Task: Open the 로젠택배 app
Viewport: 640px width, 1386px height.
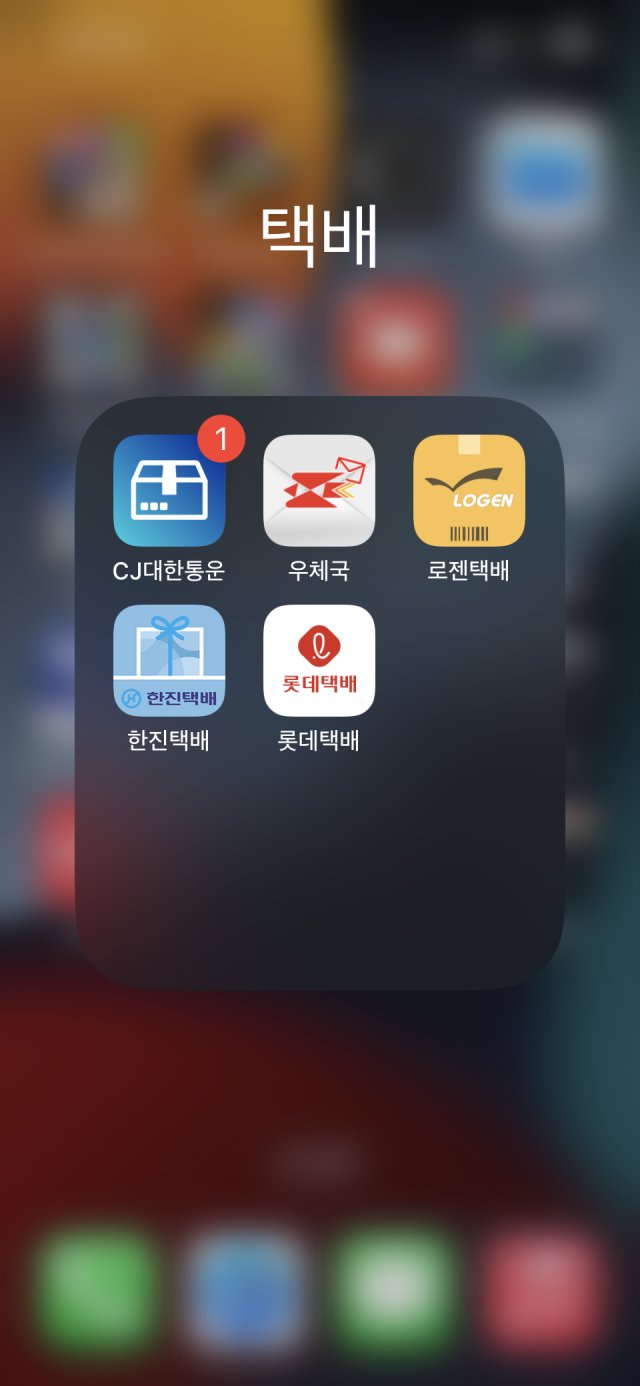Action: (469, 490)
